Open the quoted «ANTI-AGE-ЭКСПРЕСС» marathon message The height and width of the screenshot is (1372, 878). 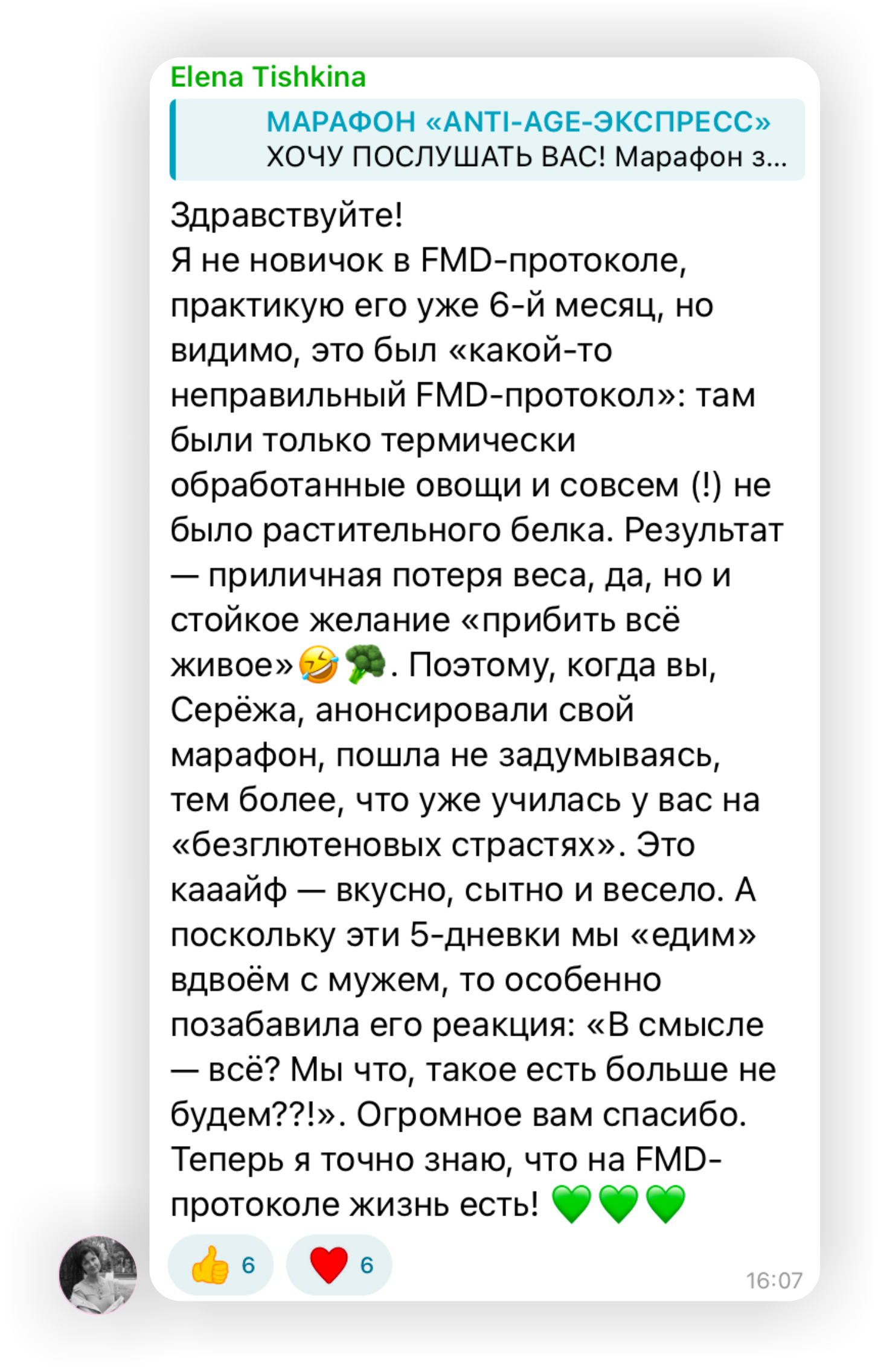[x=488, y=139]
